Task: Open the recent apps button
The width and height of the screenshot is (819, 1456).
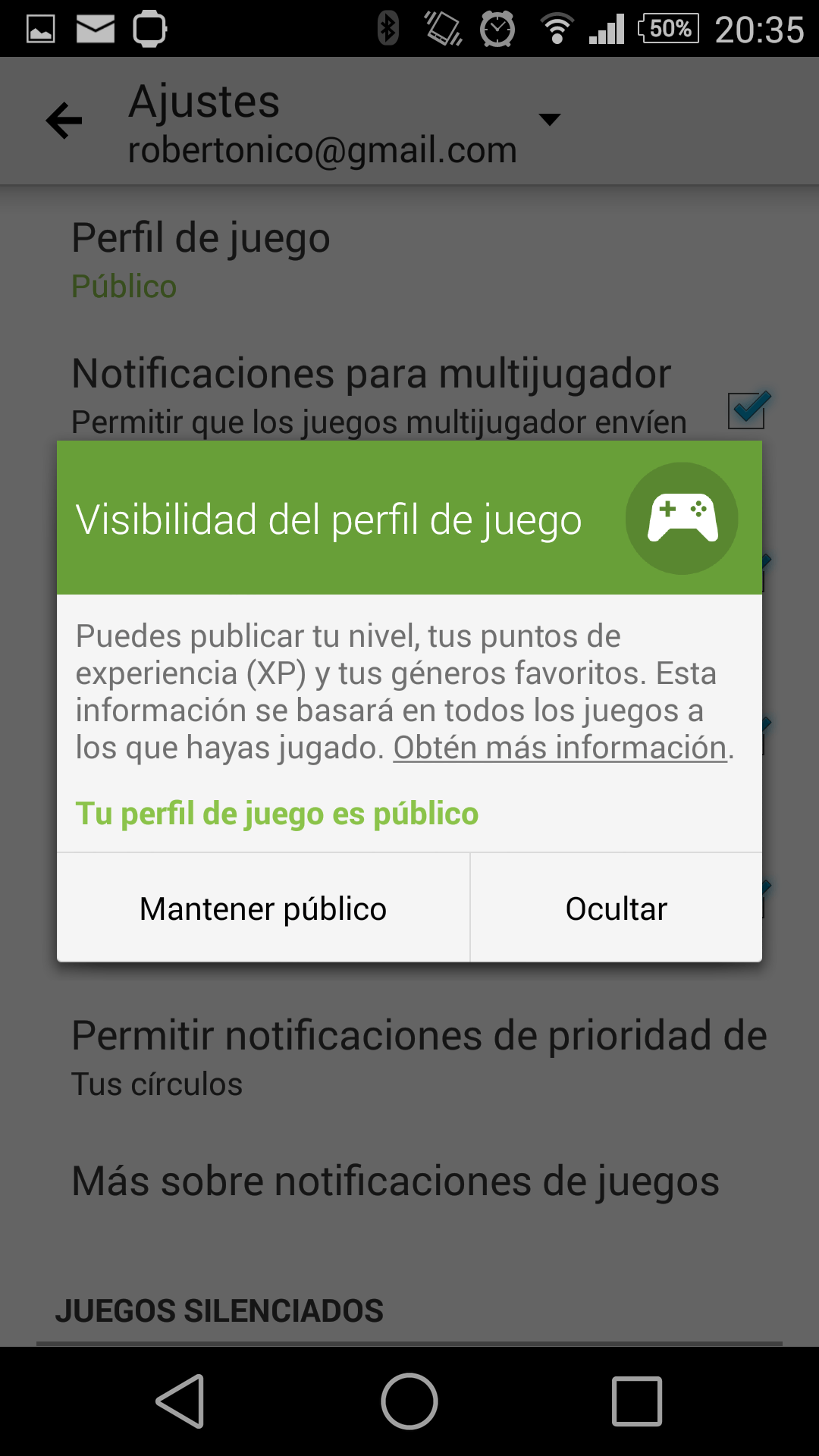Action: pos(637,1401)
